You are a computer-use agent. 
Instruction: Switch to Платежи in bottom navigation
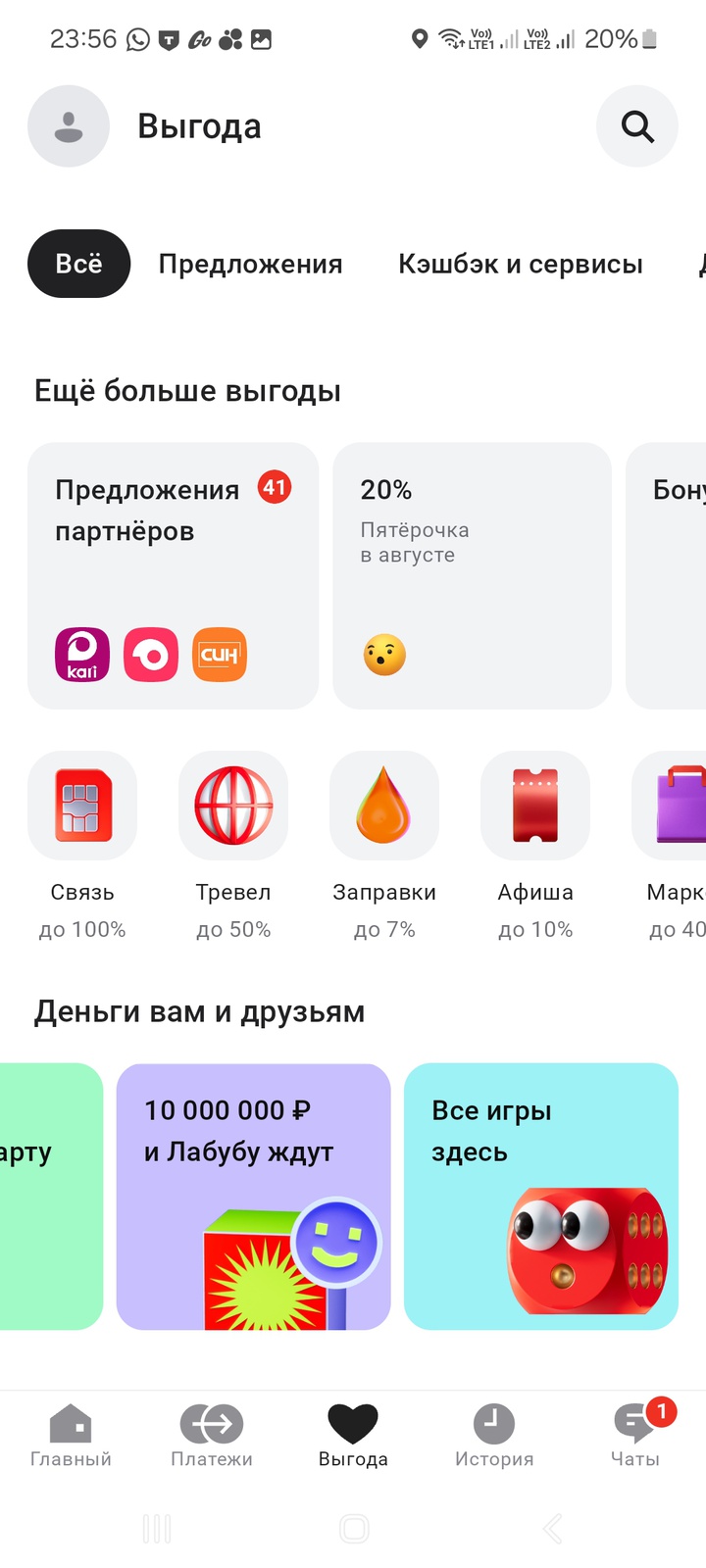pyautogui.click(x=212, y=1436)
